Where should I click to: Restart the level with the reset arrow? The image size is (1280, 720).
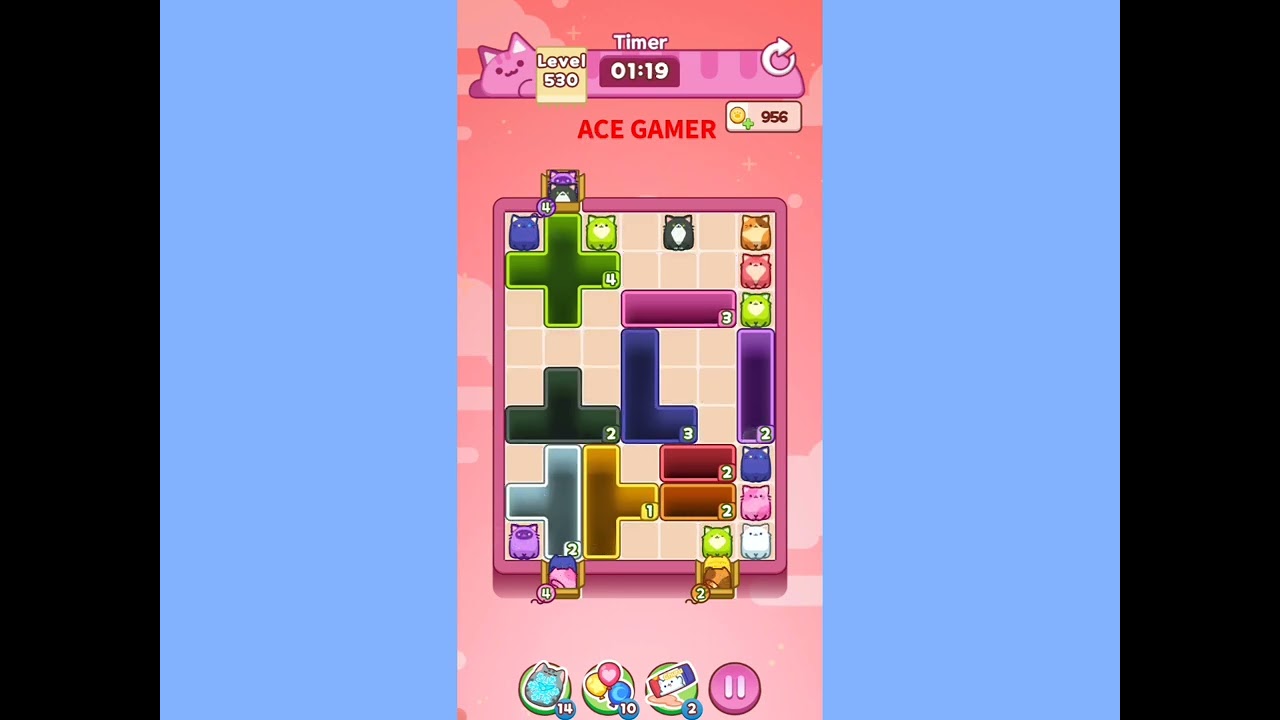778,59
